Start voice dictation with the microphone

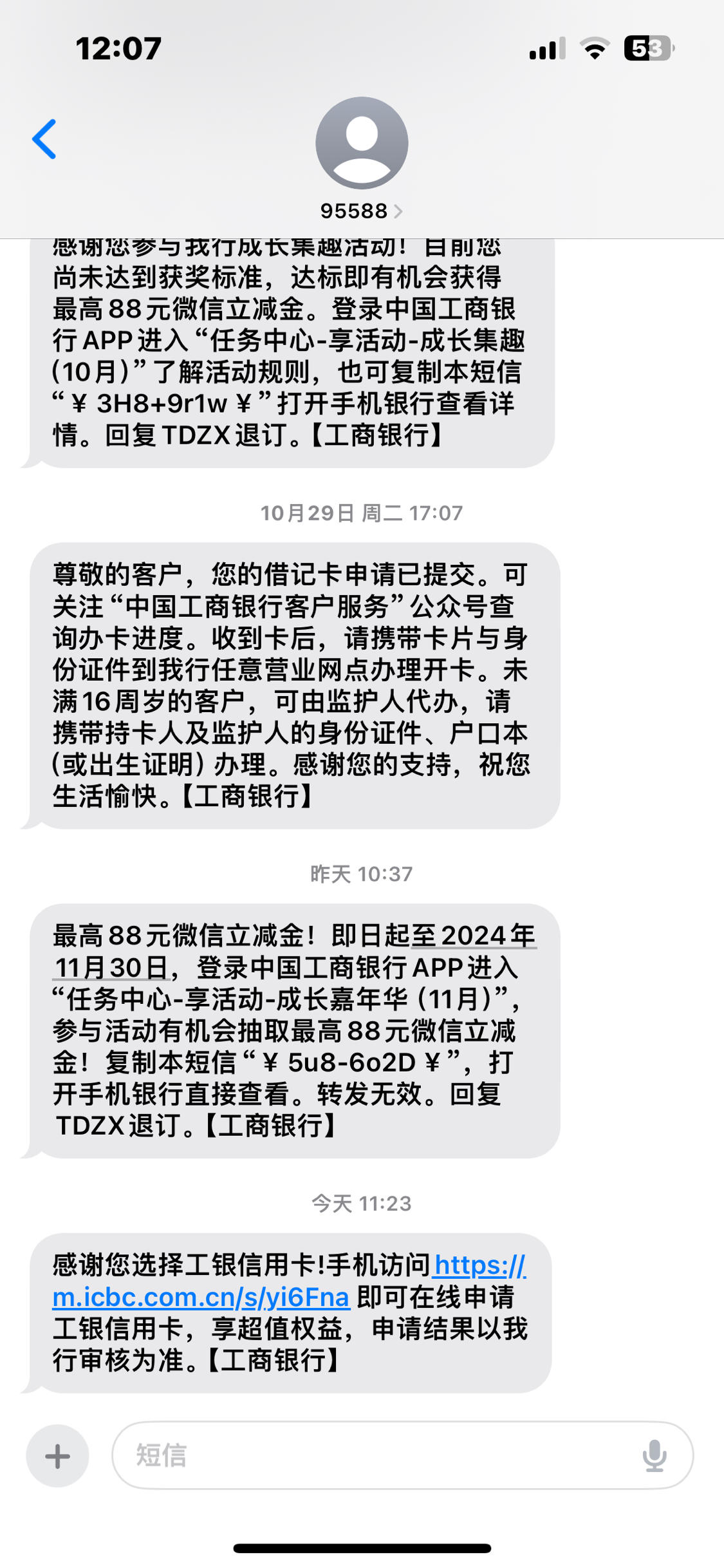(x=654, y=1456)
